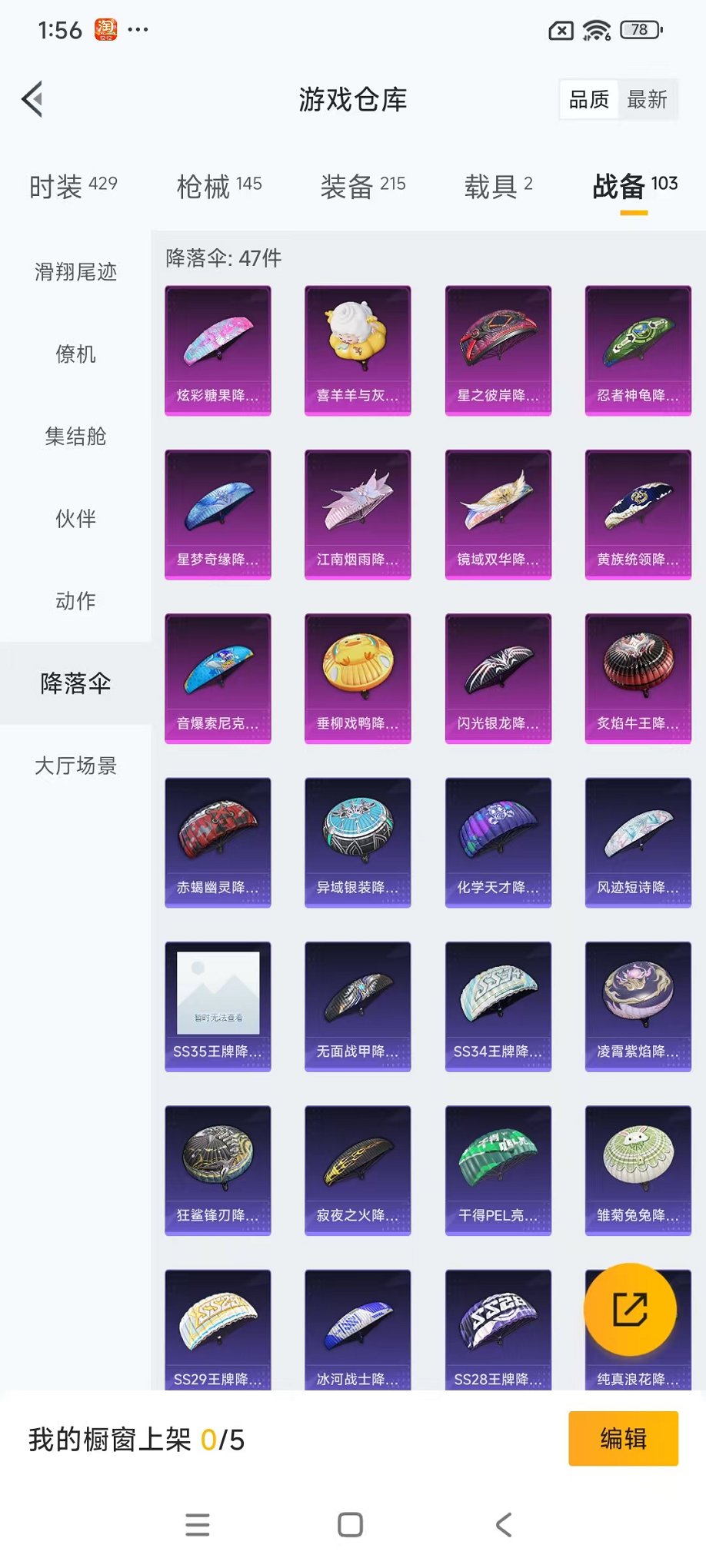Show 伙伴 items
This screenshot has width=706, height=1568.
75,519
